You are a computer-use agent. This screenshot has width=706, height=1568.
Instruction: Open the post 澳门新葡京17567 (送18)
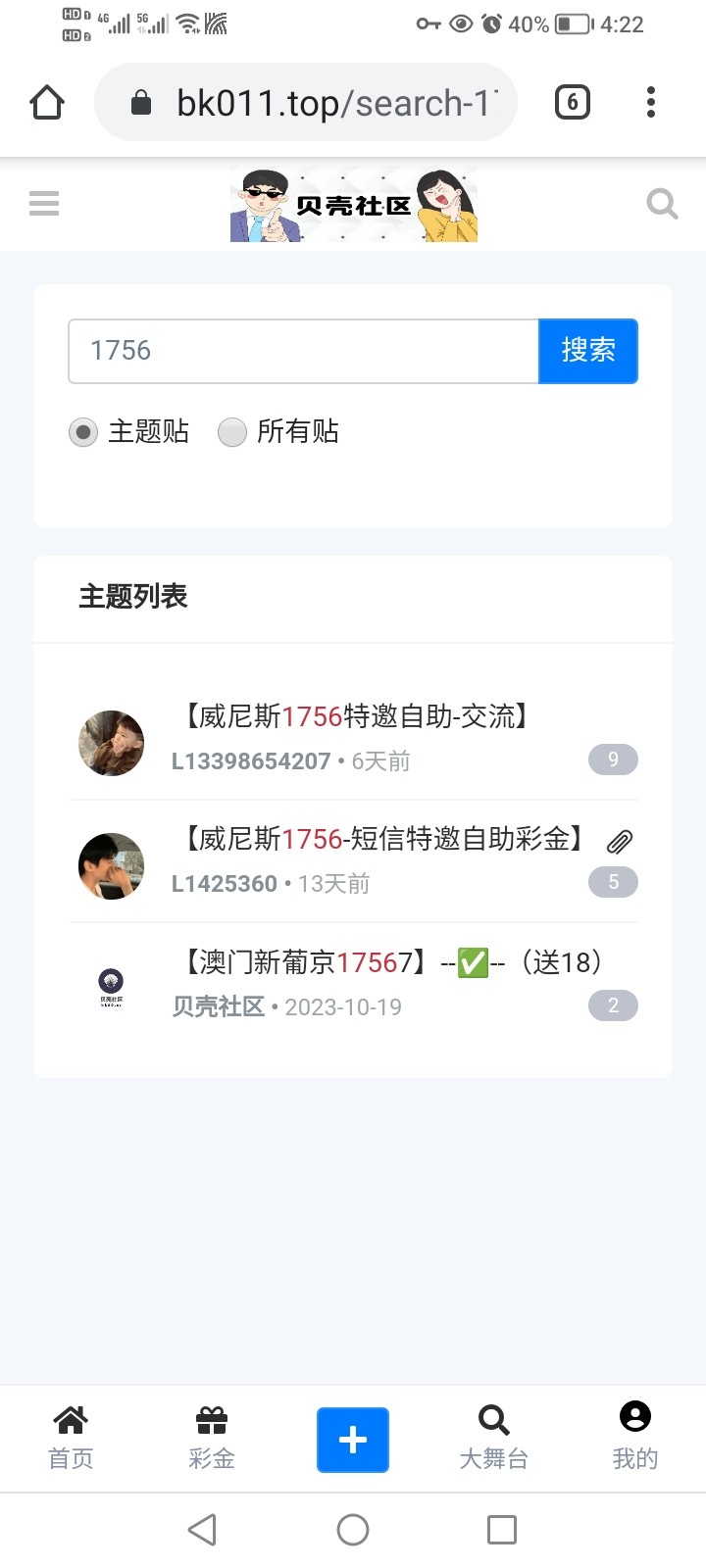pos(392,962)
